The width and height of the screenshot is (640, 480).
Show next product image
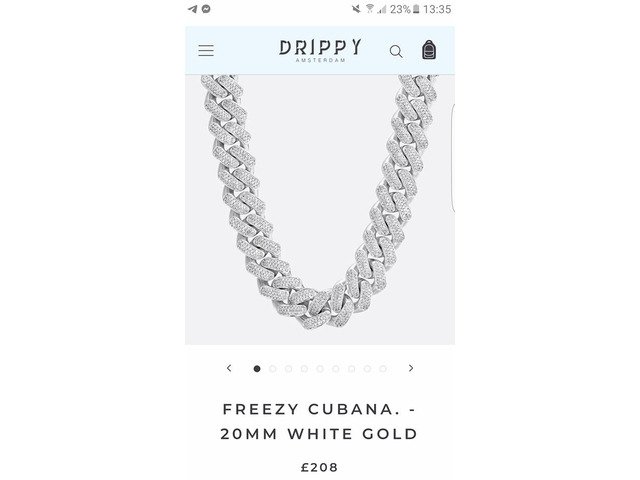411,368
